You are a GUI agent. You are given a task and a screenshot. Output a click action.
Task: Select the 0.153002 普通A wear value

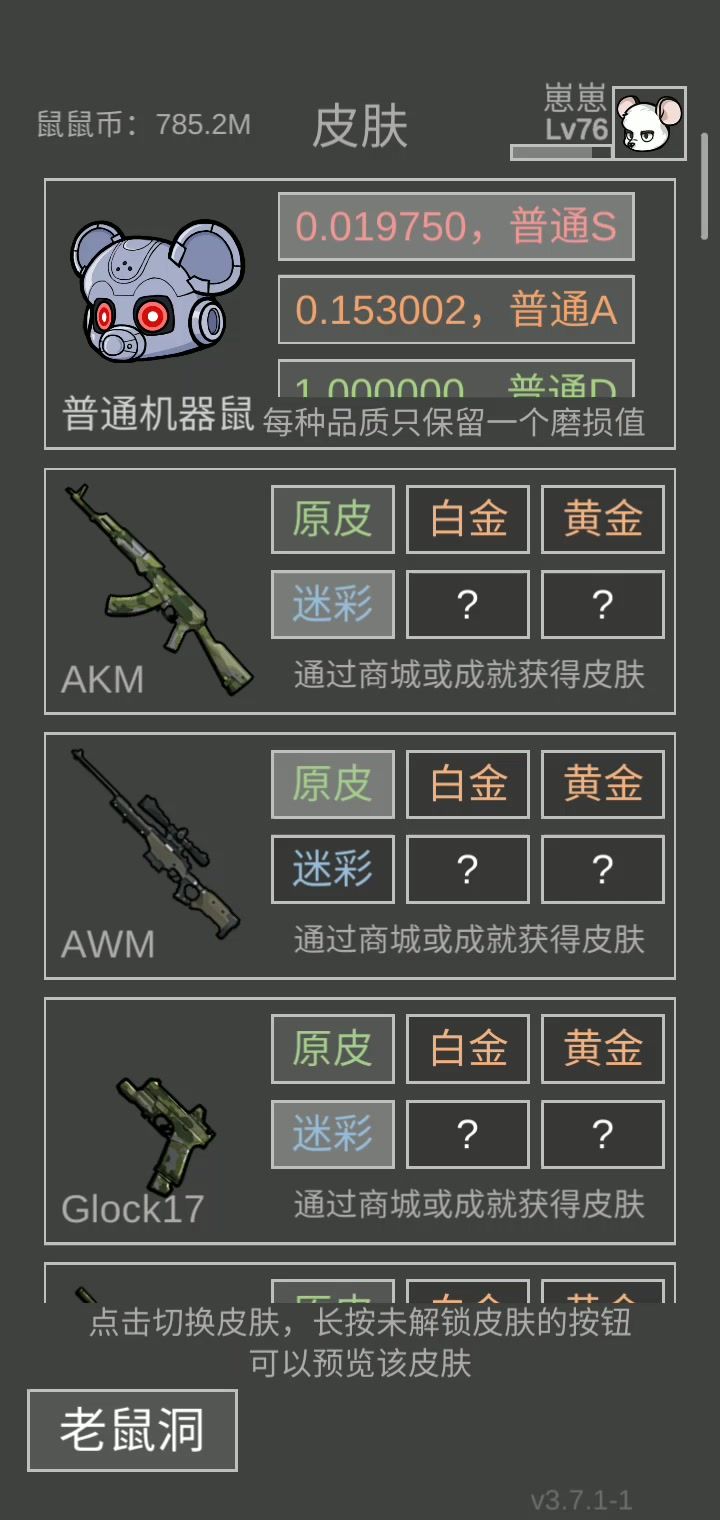[456, 311]
